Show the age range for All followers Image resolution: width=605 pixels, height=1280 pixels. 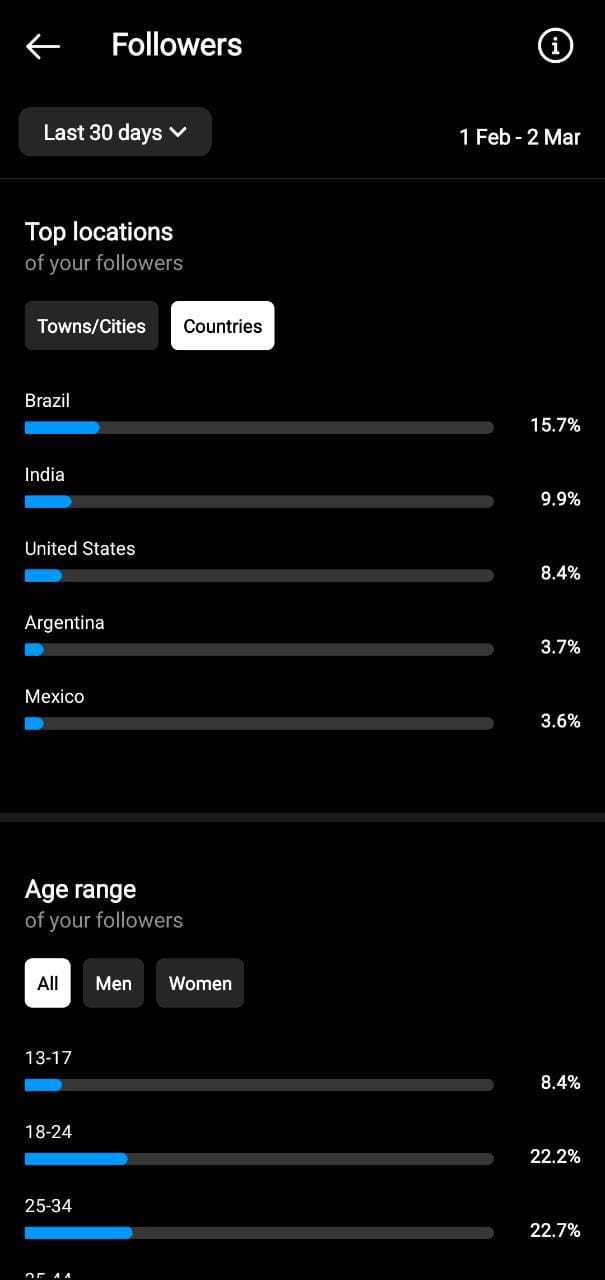(48, 983)
